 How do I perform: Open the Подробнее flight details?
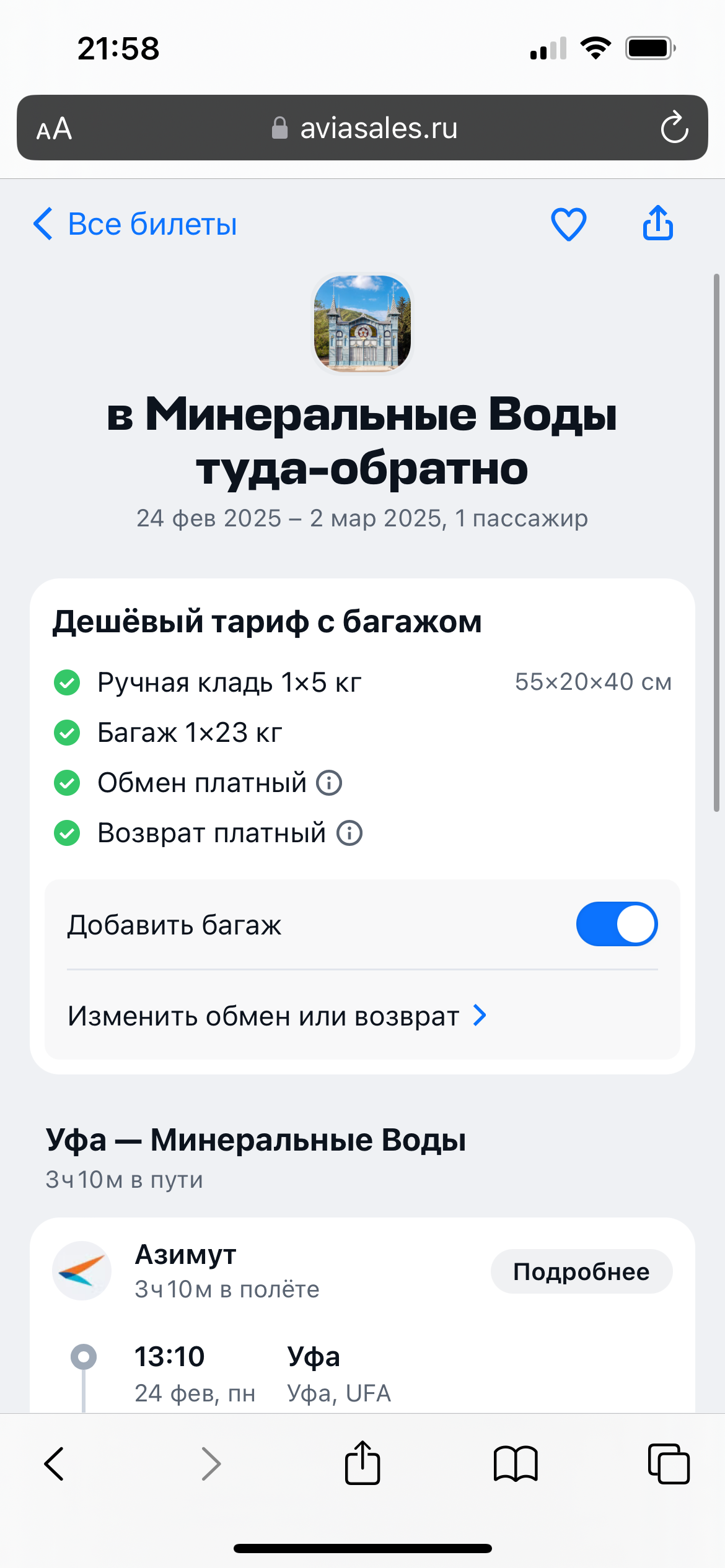(581, 1271)
